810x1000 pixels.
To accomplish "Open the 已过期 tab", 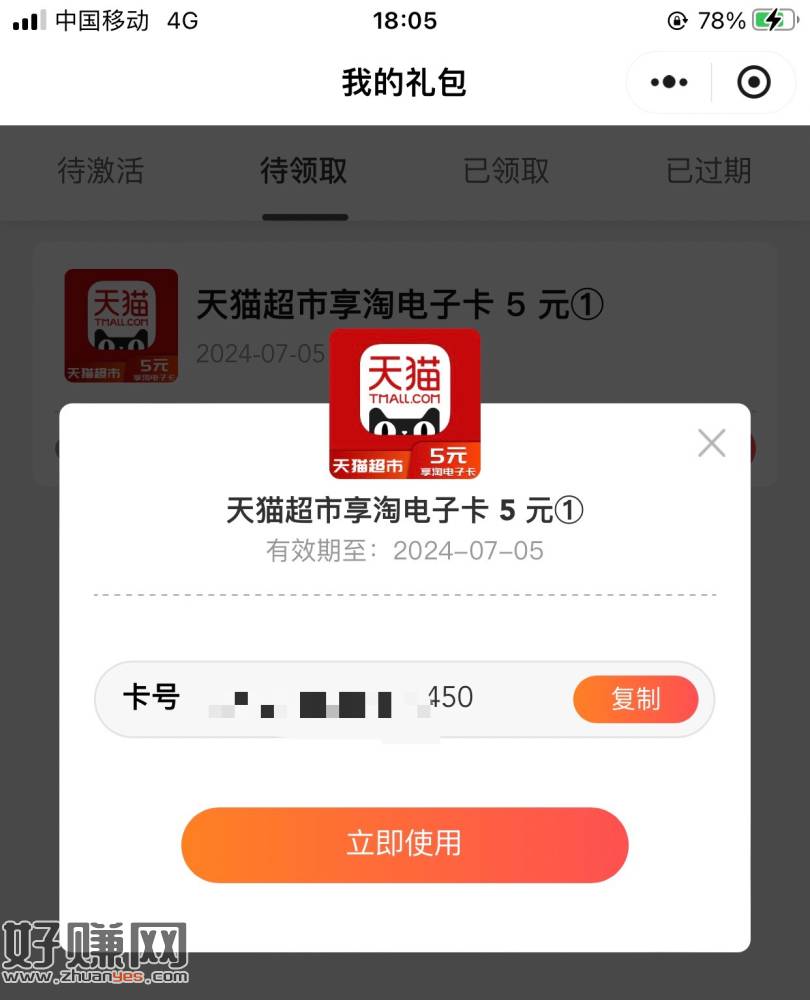I will (x=708, y=171).
